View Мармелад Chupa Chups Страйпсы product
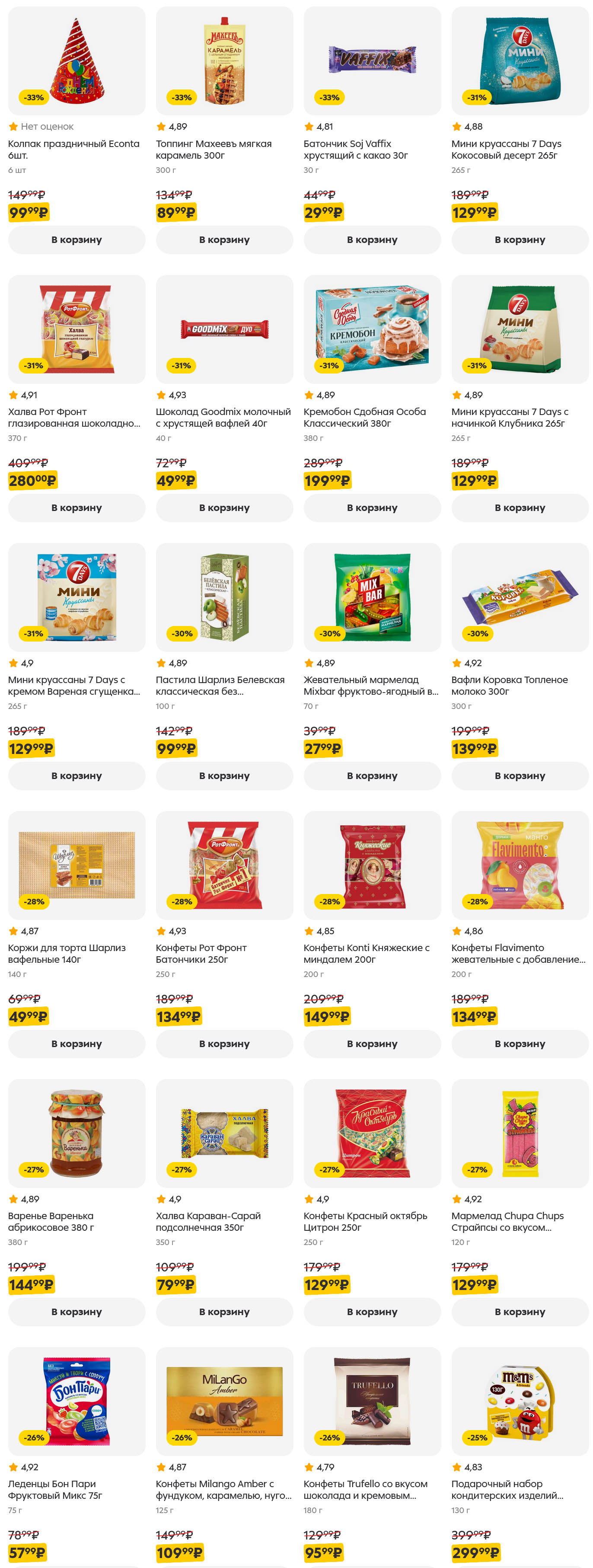 coord(520,1133)
